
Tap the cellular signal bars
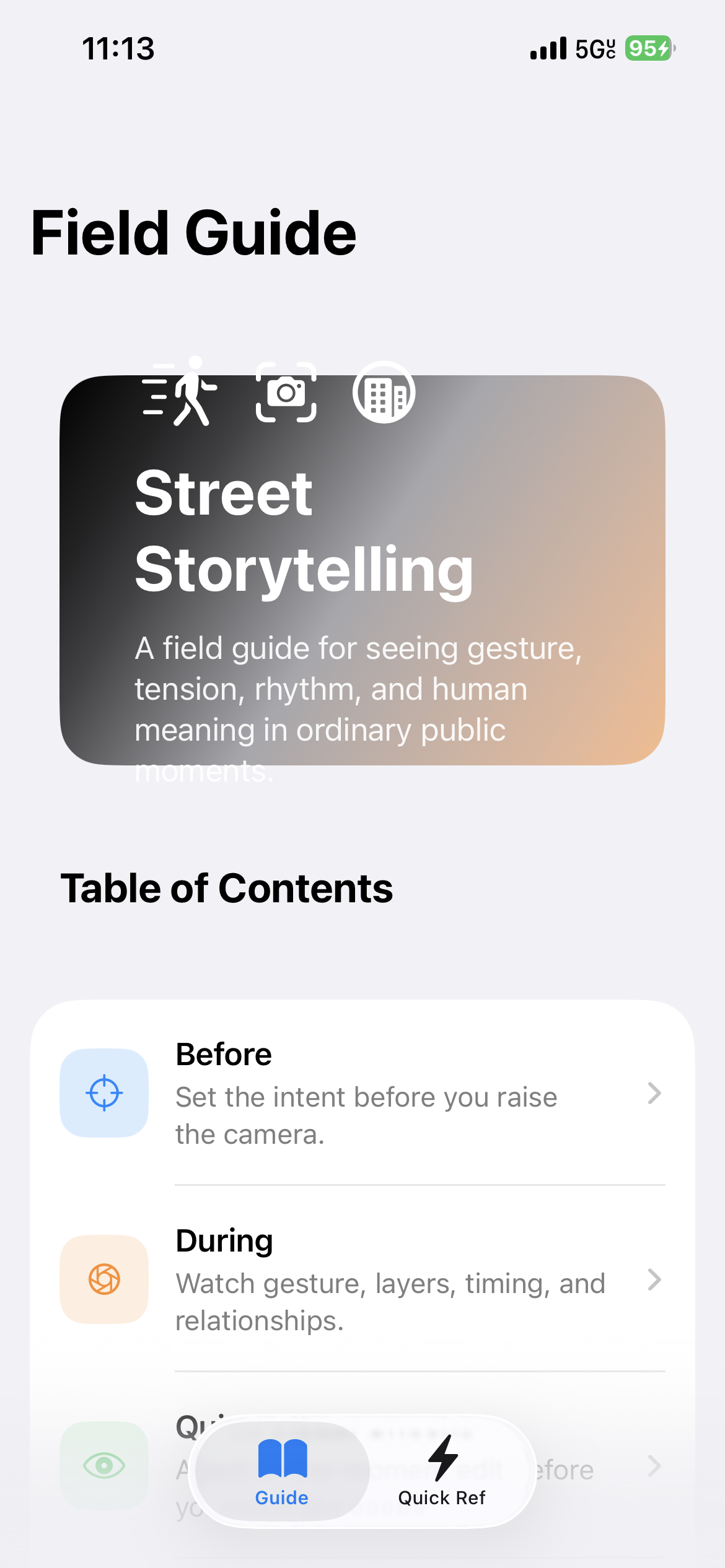[x=548, y=47]
